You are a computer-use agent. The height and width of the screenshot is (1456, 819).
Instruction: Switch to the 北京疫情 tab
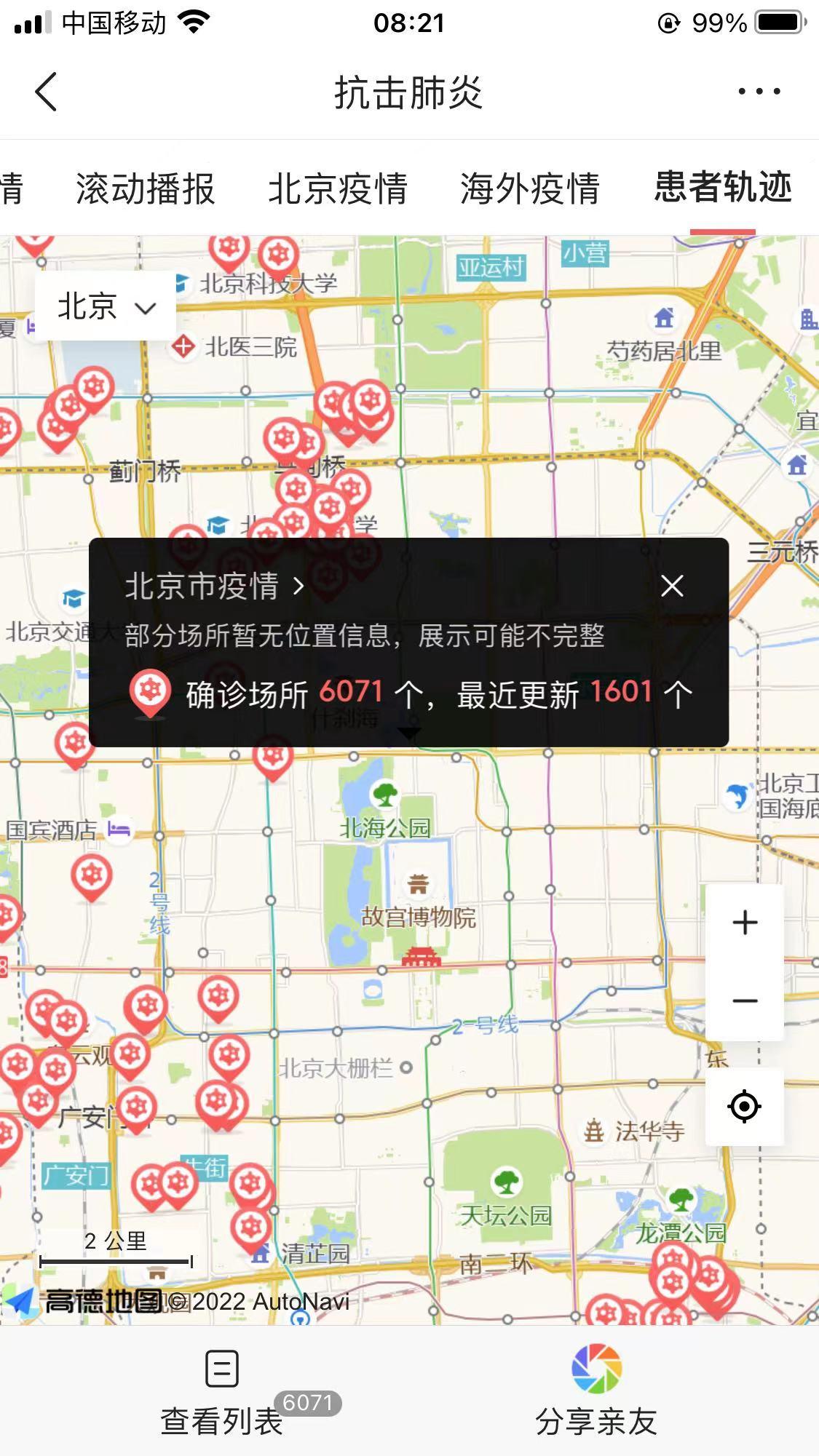pos(338,188)
